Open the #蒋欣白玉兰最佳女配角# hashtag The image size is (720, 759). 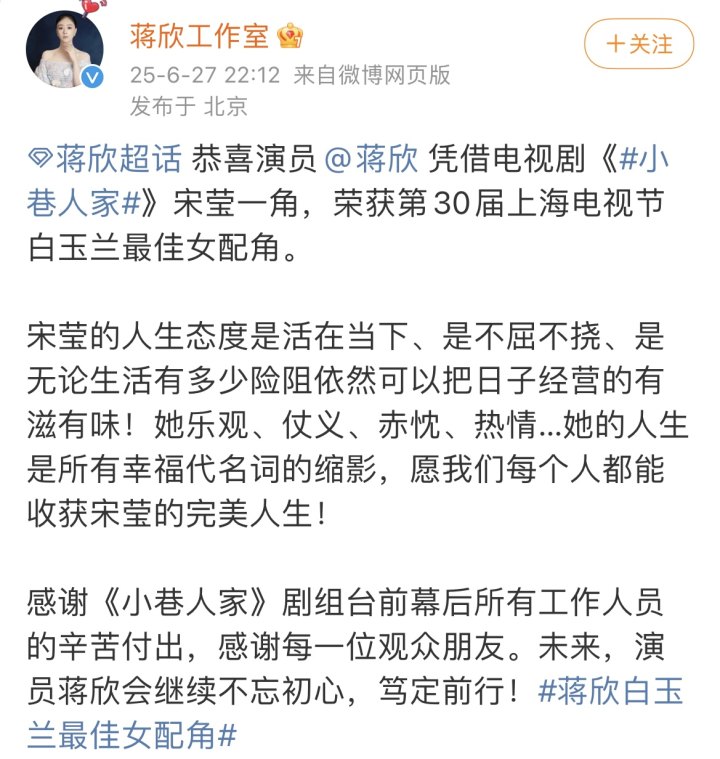click(x=615, y=690)
